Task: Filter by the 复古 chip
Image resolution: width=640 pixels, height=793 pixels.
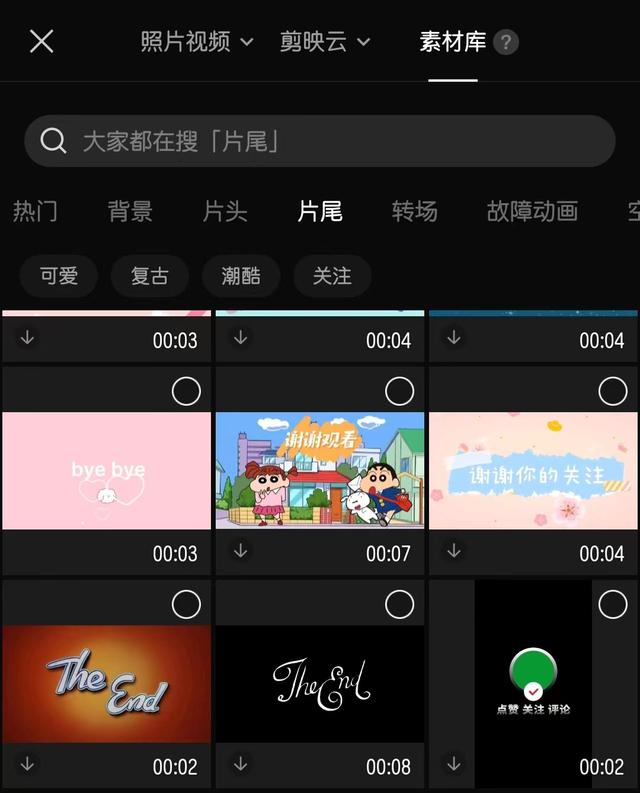Action: pyautogui.click(x=150, y=276)
